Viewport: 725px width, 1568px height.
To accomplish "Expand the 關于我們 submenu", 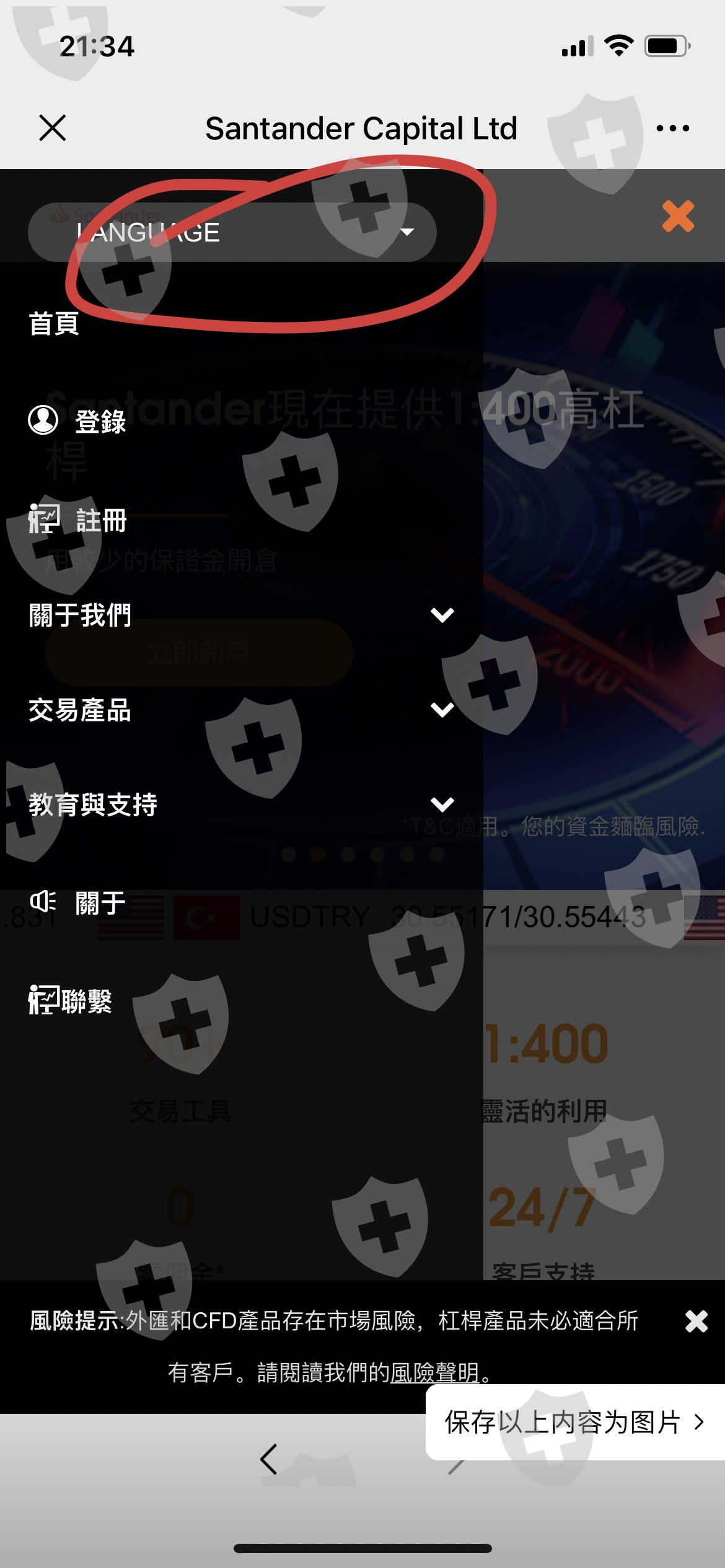I will 242,615.
